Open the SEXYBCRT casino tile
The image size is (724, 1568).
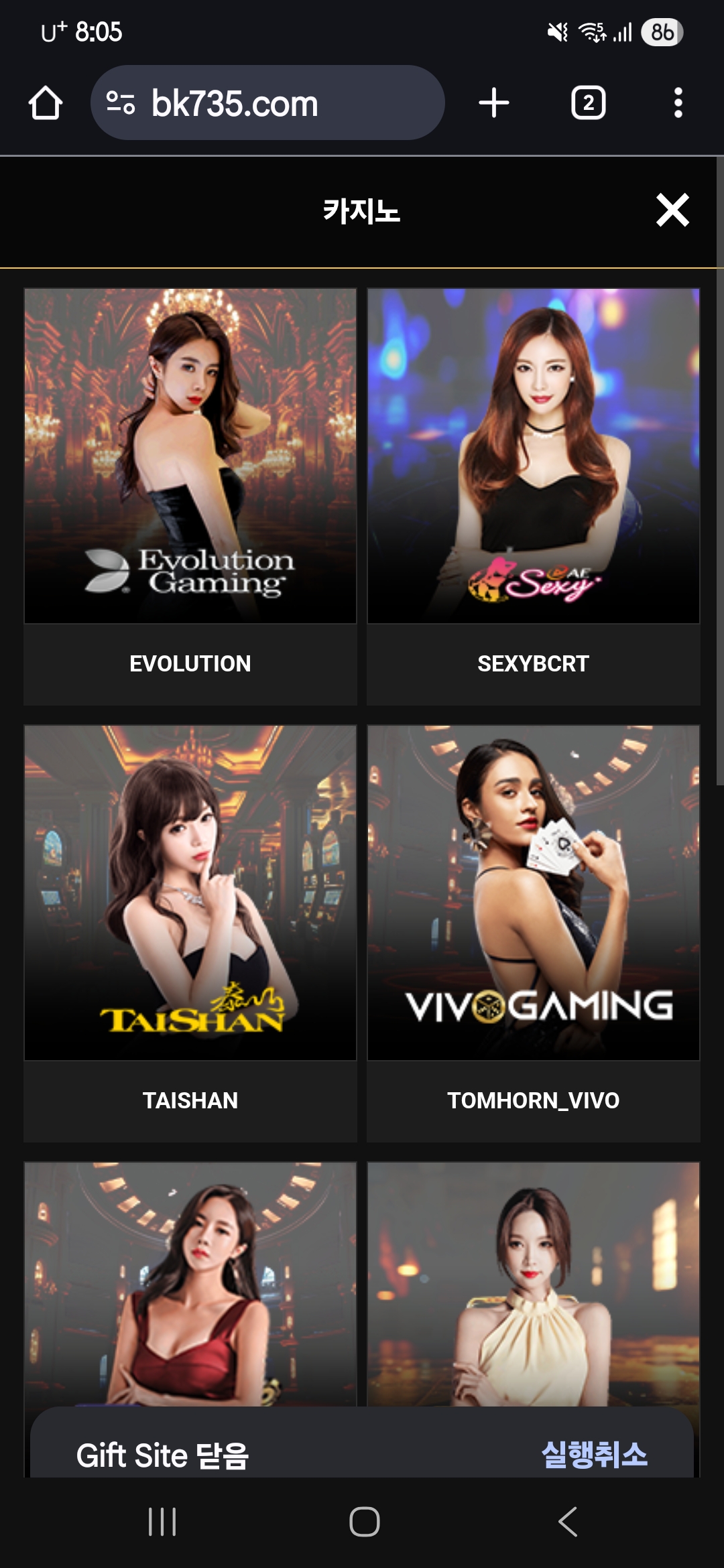[533, 496]
